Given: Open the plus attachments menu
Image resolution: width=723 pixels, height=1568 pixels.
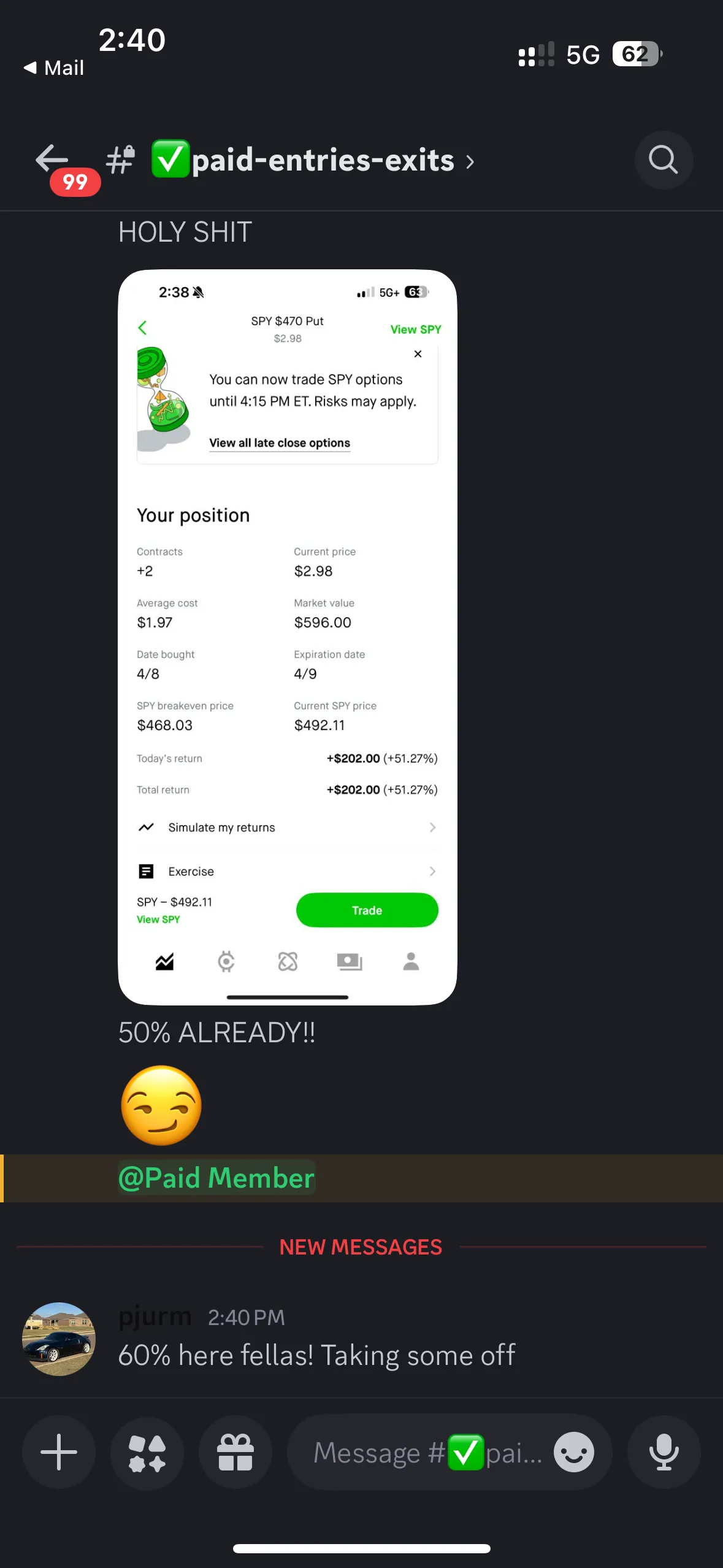Looking at the screenshot, I should 59,1452.
